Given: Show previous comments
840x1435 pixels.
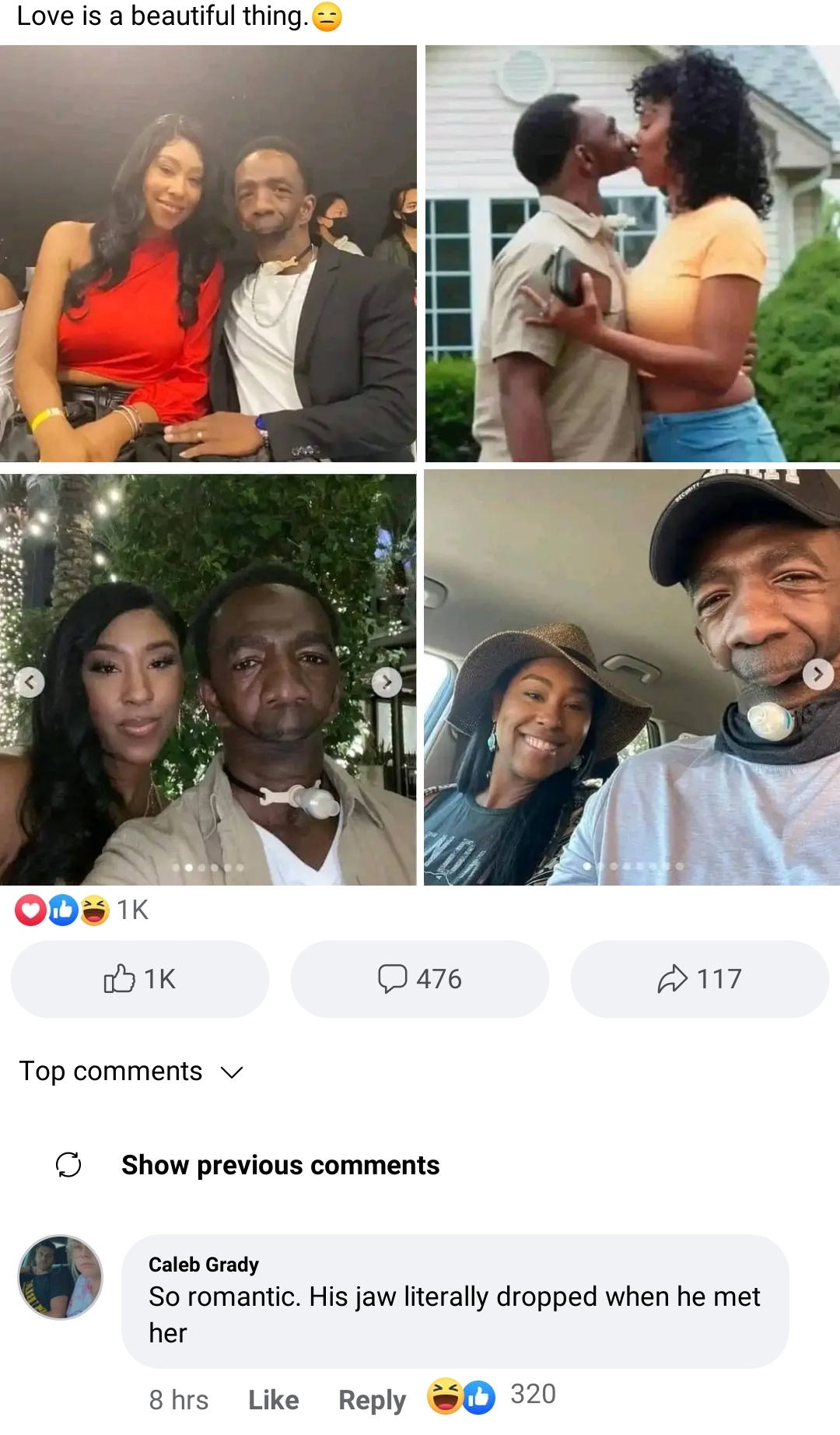Looking at the screenshot, I should click(280, 1165).
